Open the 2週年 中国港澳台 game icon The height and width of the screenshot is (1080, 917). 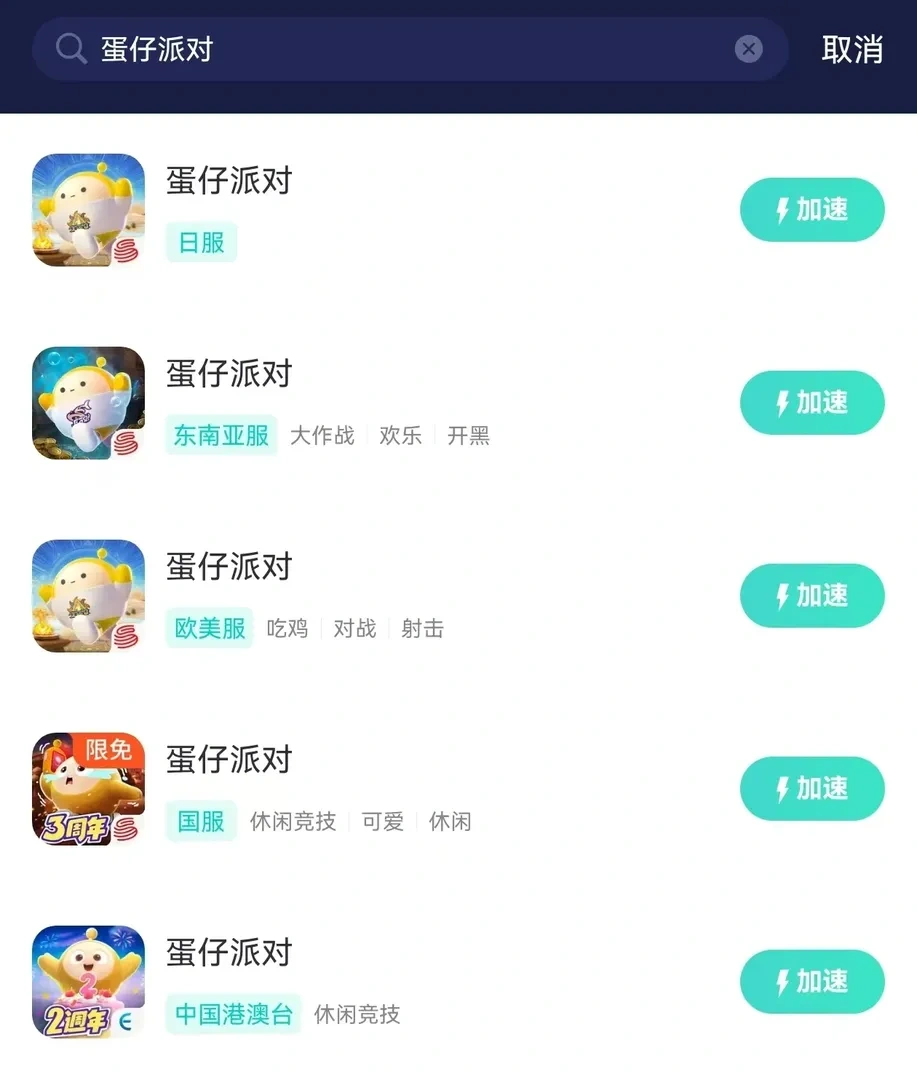coord(88,981)
